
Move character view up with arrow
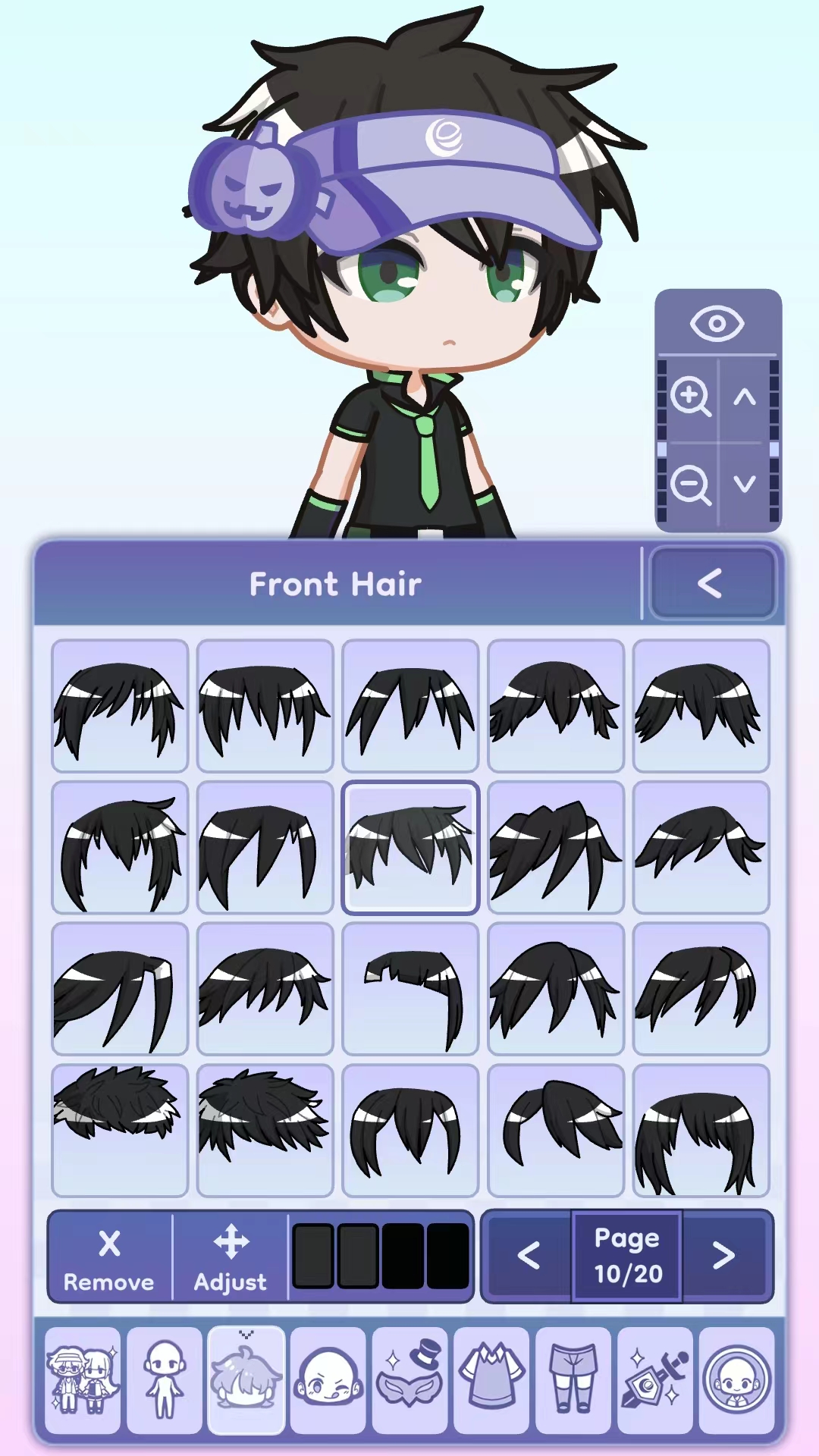click(745, 397)
